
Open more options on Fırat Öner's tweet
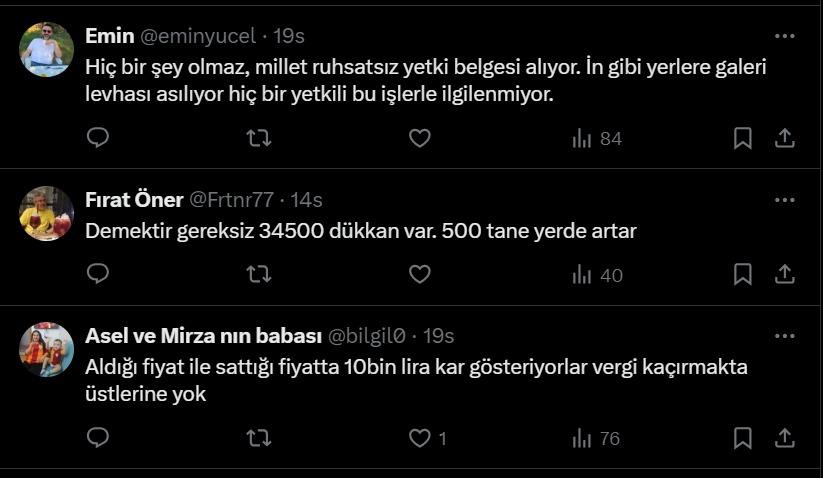coord(785,199)
